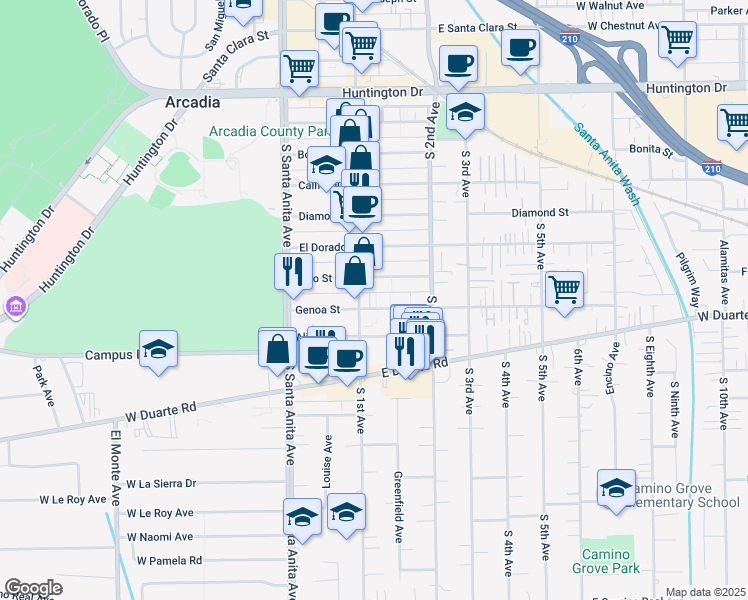748x600 pixels.
Task: Open the school marker on S 3rd Ave
Action: point(465,113)
